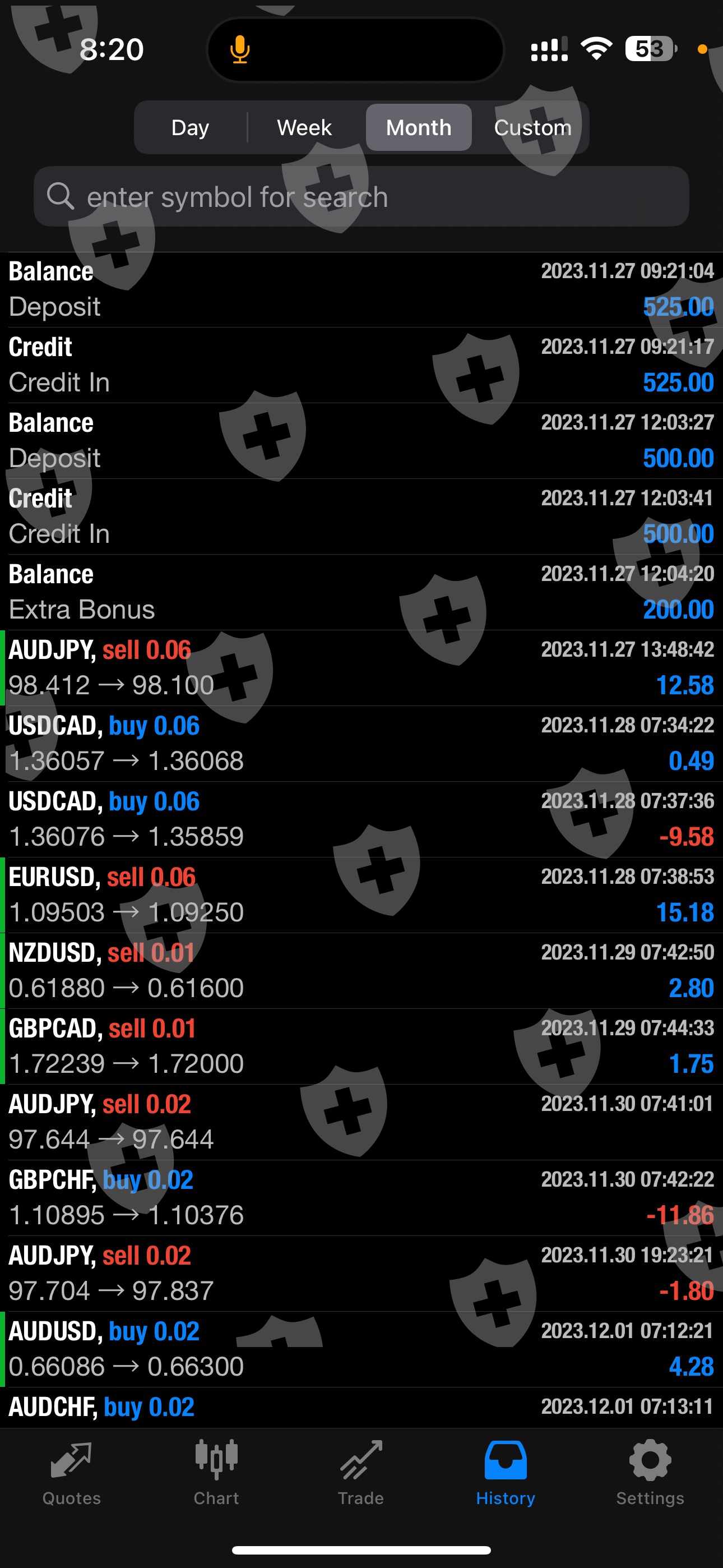The image size is (723, 1568).
Task: Open the Extra Bonus balance entry
Action: pyautogui.click(x=361, y=592)
